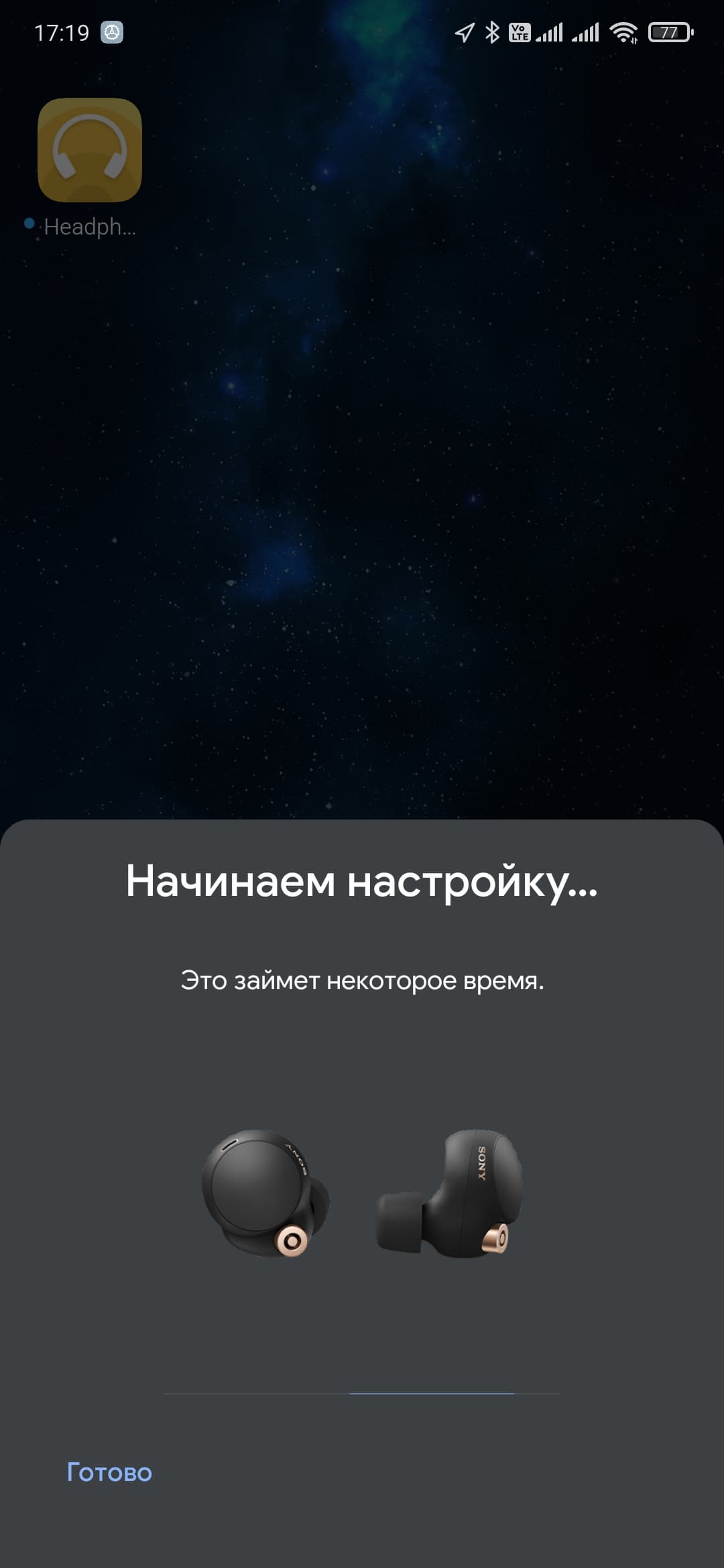Tap the Готово button
The image size is (724, 1568).
click(109, 1473)
